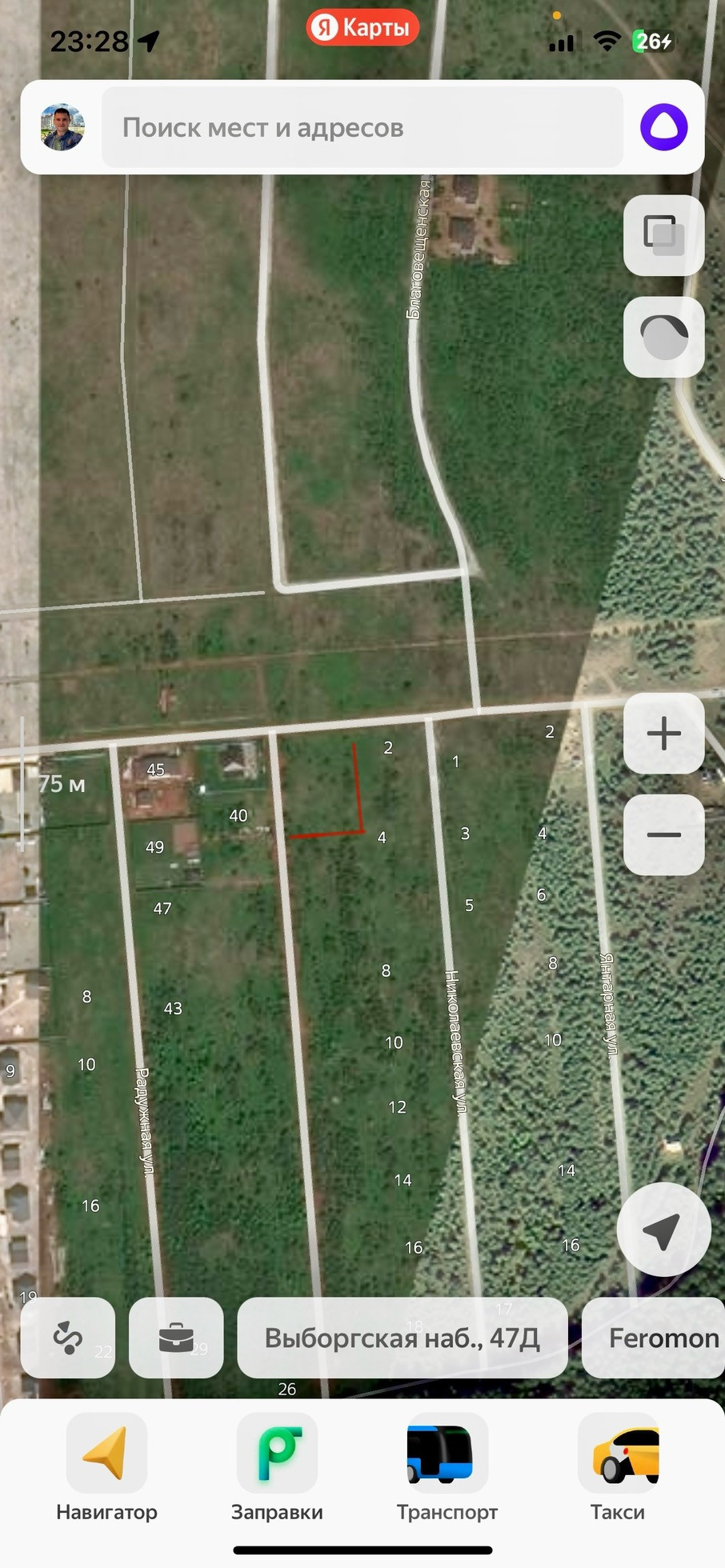Launch the Alice voice assistant
This screenshot has height=1568, width=725.
click(663, 127)
